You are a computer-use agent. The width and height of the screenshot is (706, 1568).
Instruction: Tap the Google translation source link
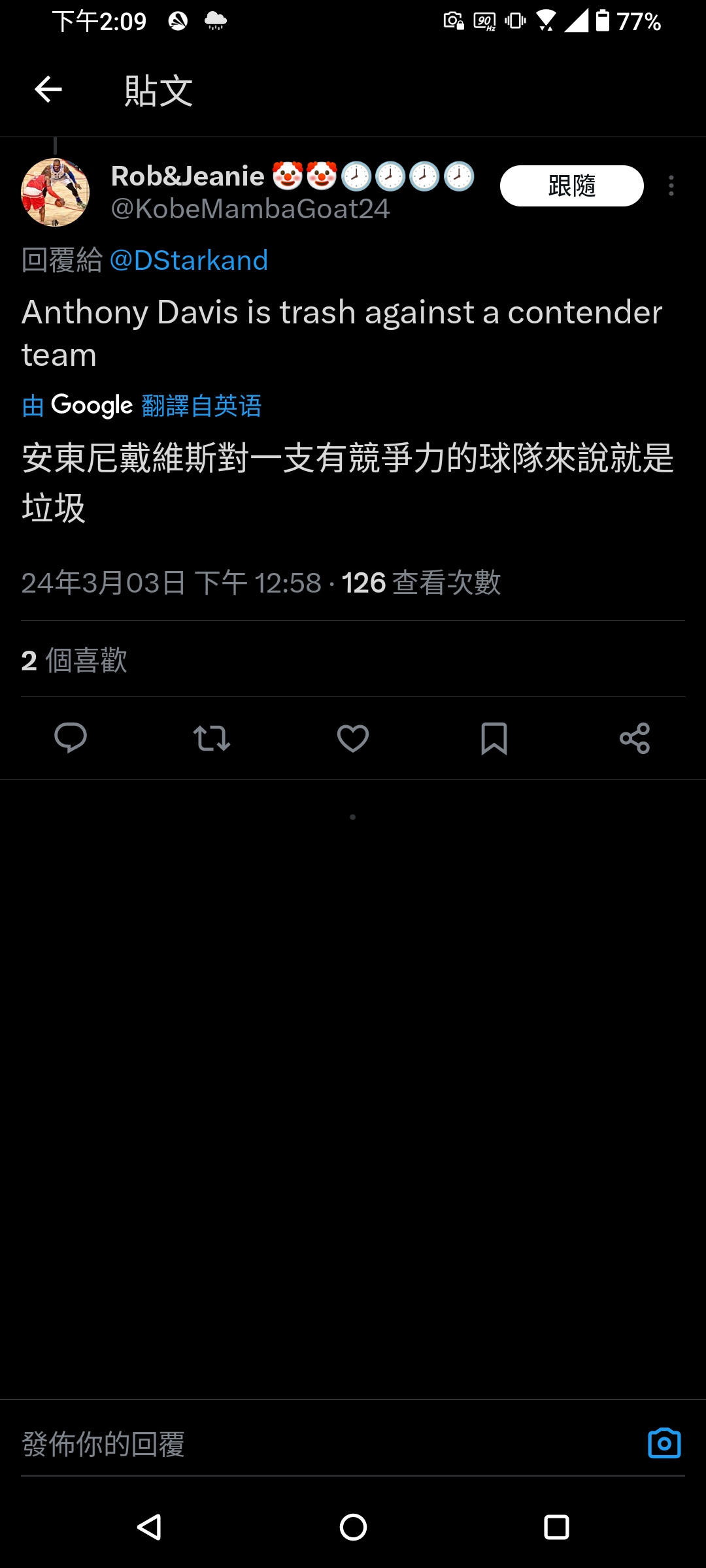(x=142, y=406)
